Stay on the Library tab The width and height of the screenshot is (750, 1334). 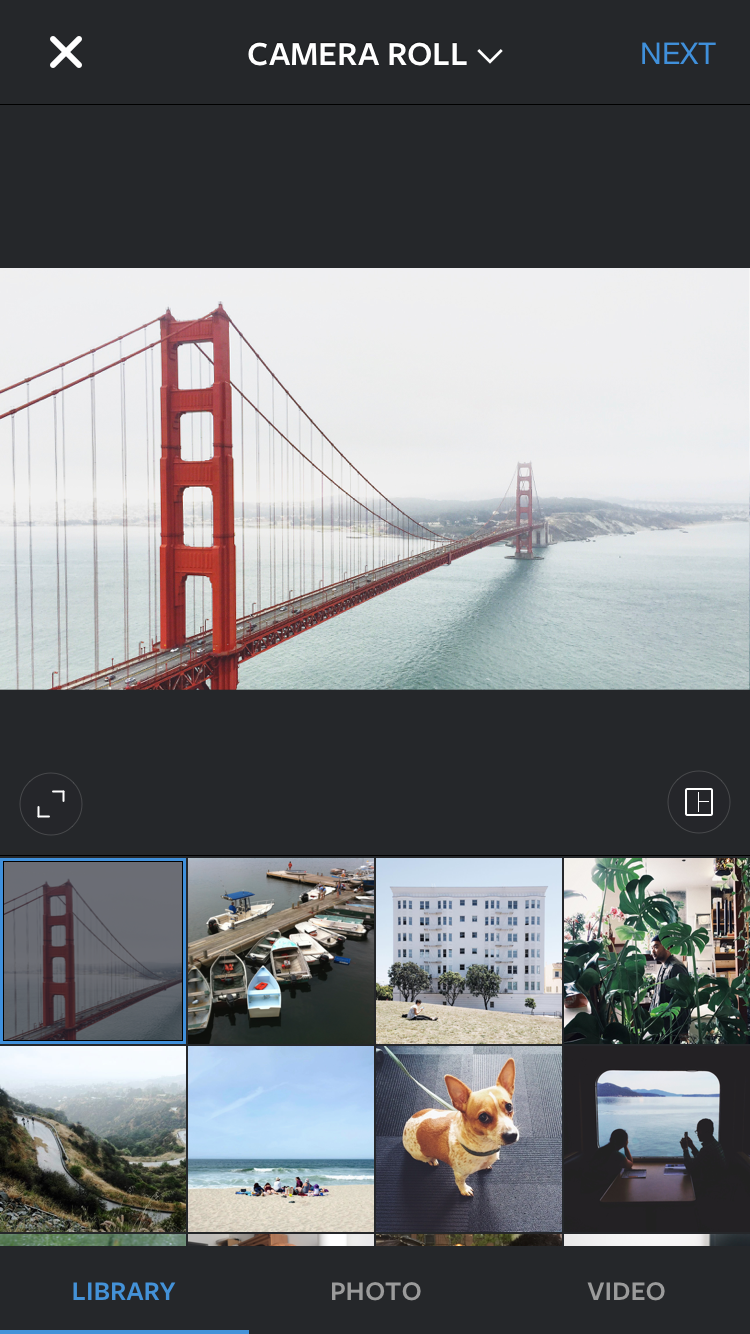(124, 1291)
